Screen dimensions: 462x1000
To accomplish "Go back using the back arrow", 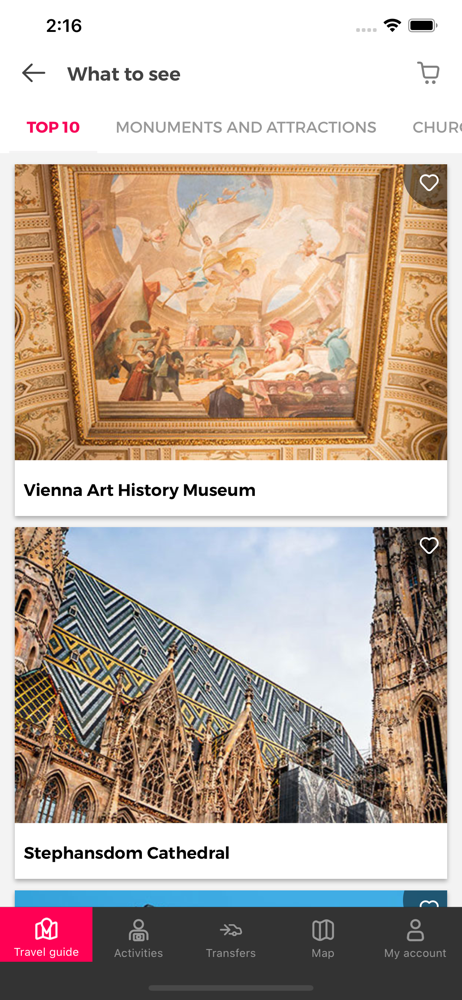I will point(33,74).
